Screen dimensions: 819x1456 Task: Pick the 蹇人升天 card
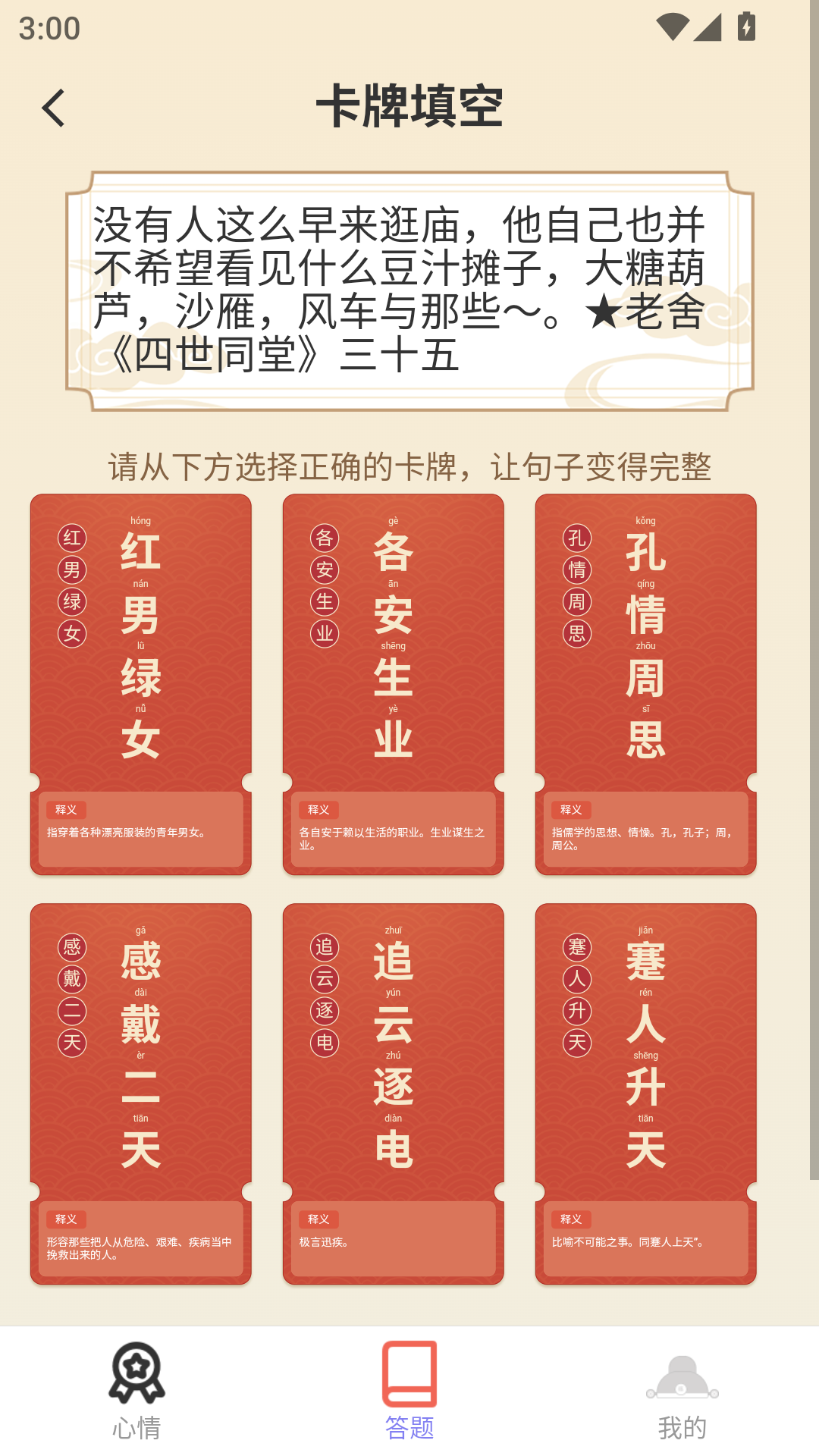click(645, 1093)
